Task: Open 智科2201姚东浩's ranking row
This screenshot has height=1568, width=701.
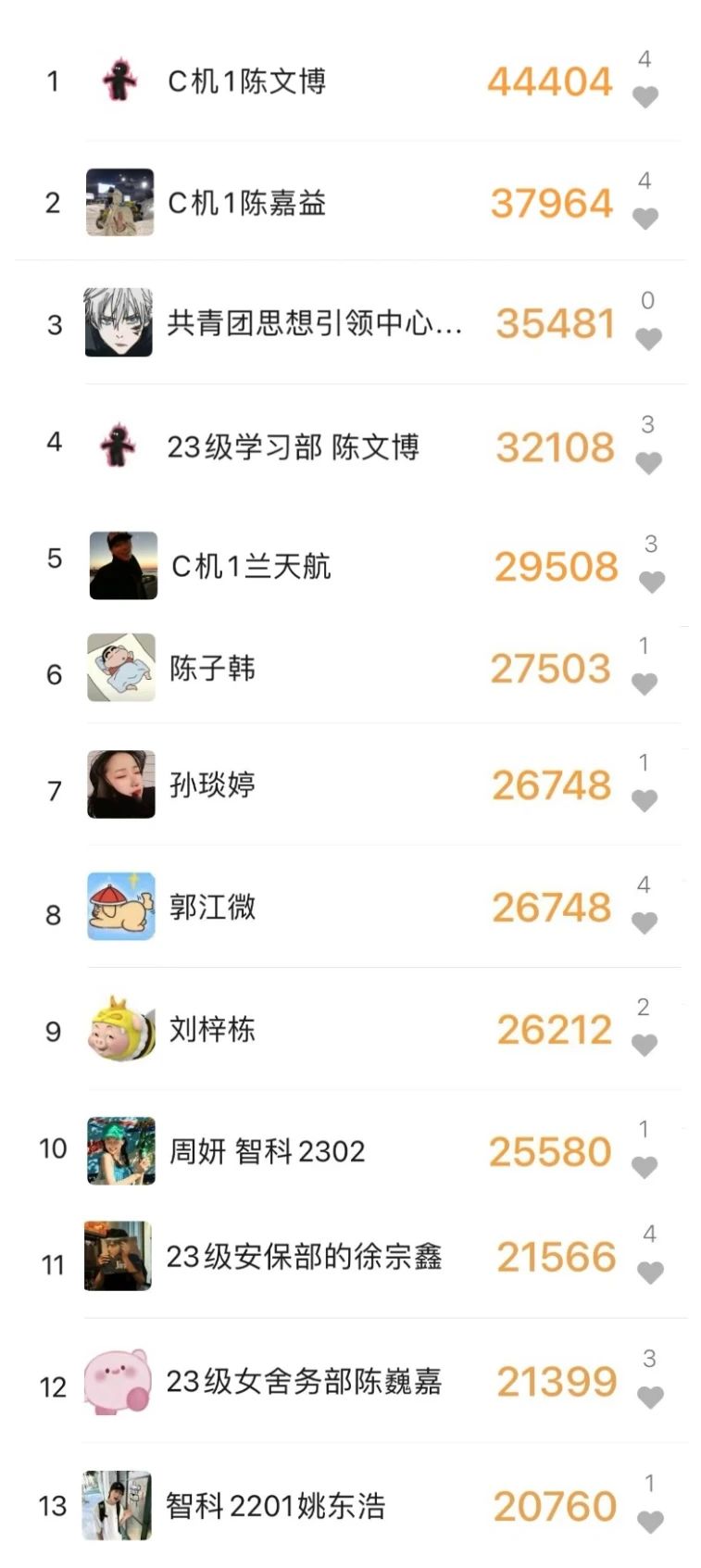Action: [275, 1506]
